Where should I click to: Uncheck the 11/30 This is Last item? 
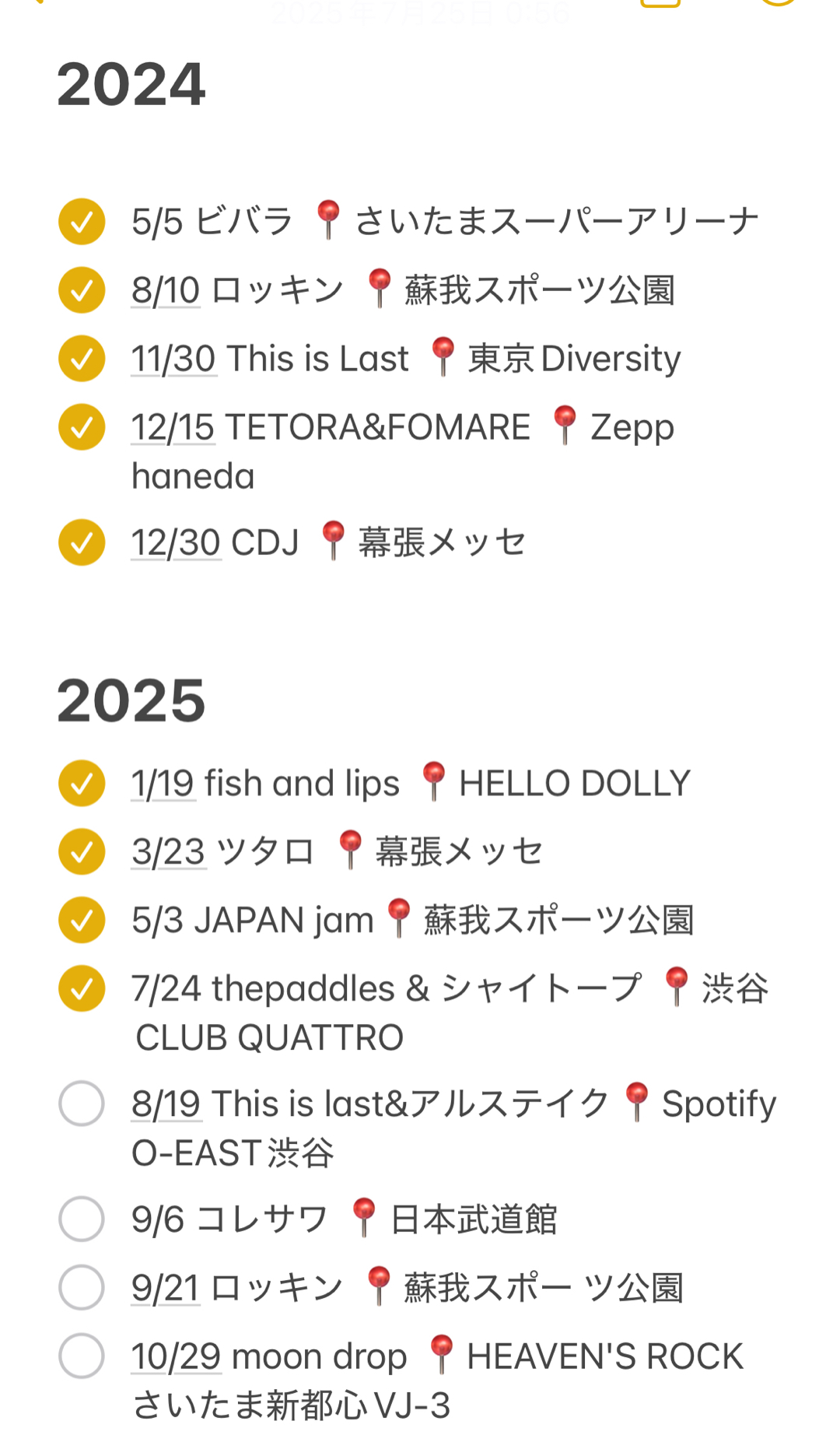coord(82,359)
